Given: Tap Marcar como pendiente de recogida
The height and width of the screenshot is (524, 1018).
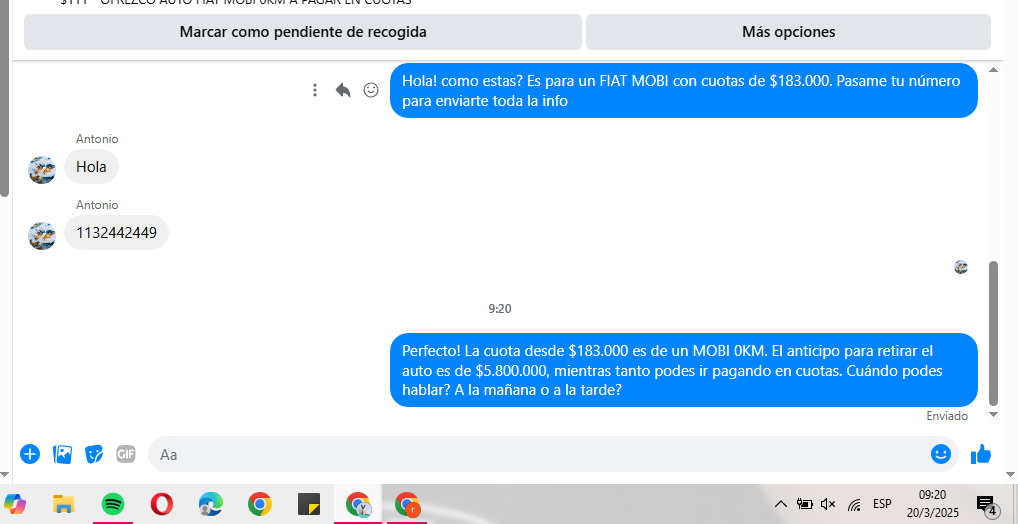Looking at the screenshot, I should pos(302,32).
